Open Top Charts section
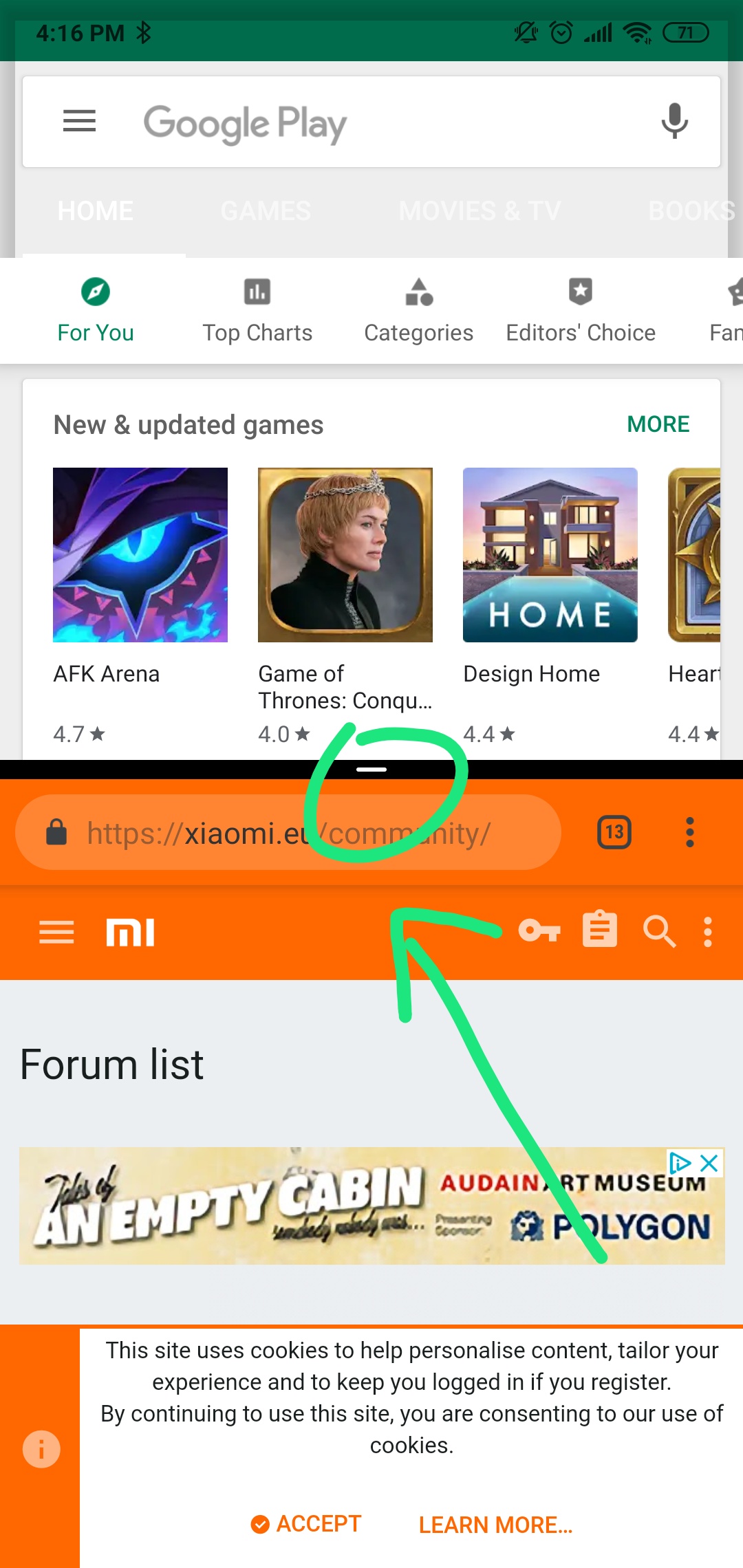743x1568 pixels. click(257, 311)
